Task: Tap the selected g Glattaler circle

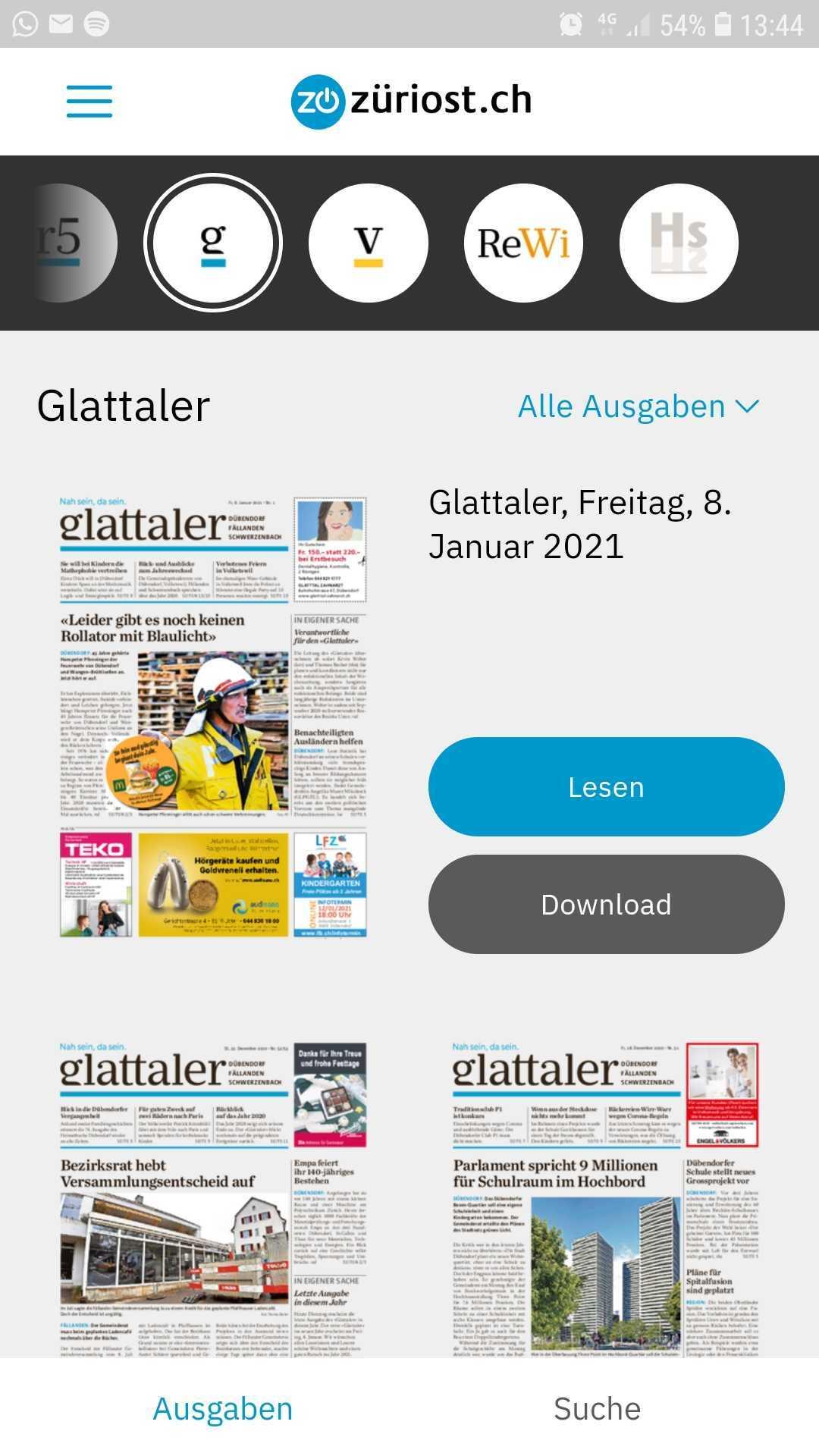Action: point(213,243)
